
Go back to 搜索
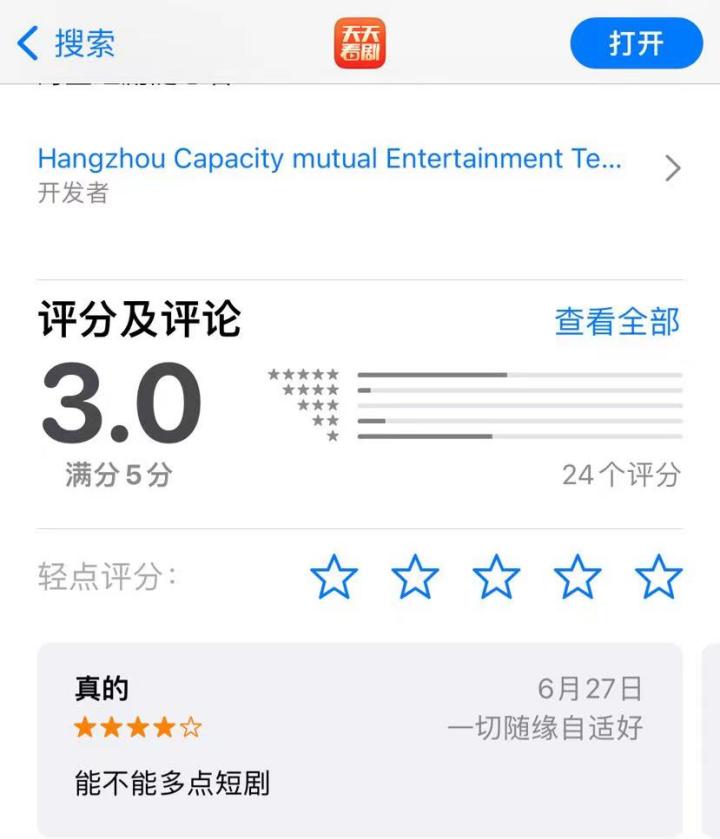[x=66, y=43]
